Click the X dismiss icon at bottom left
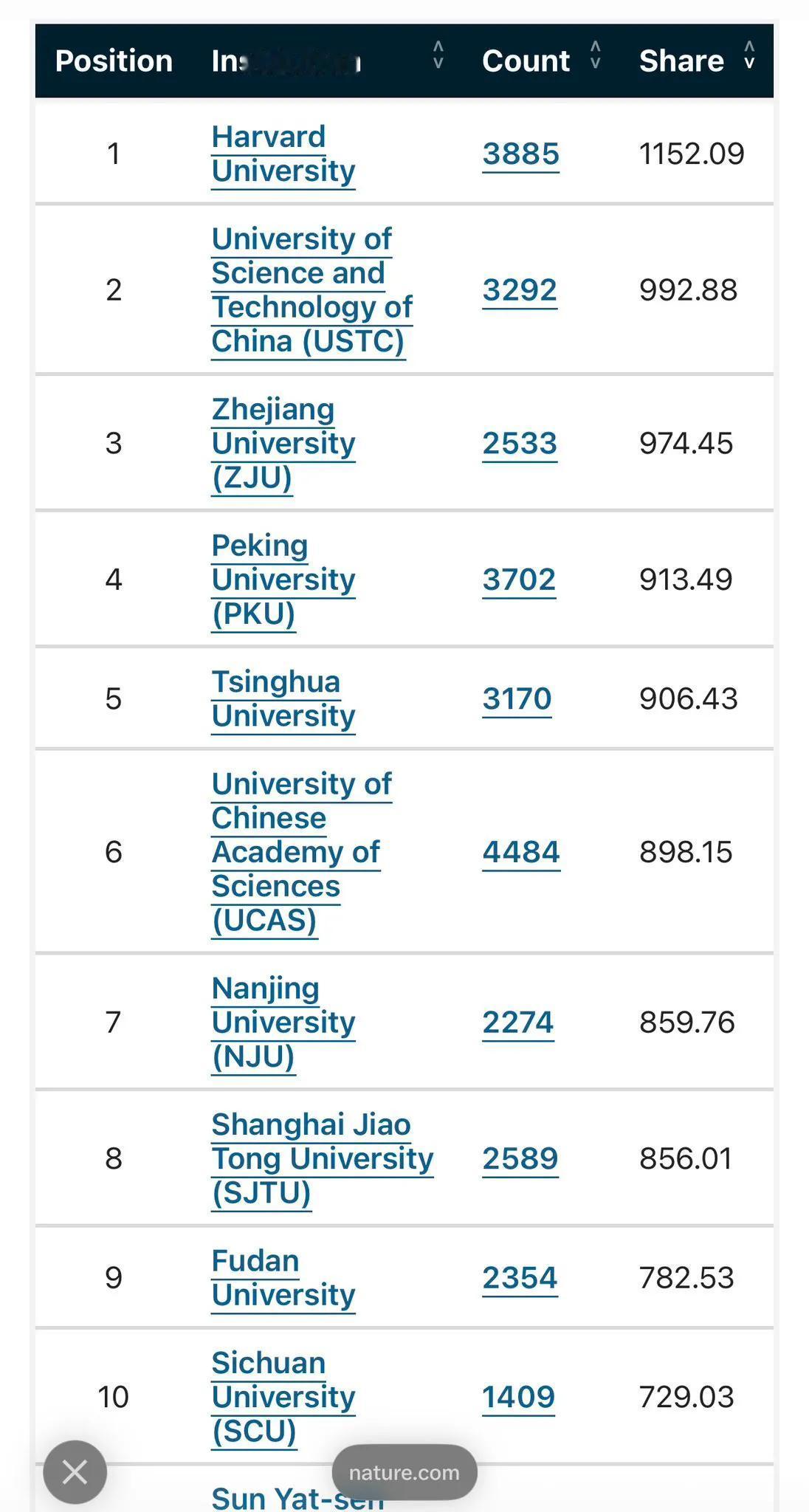809x1512 pixels. tap(74, 1472)
